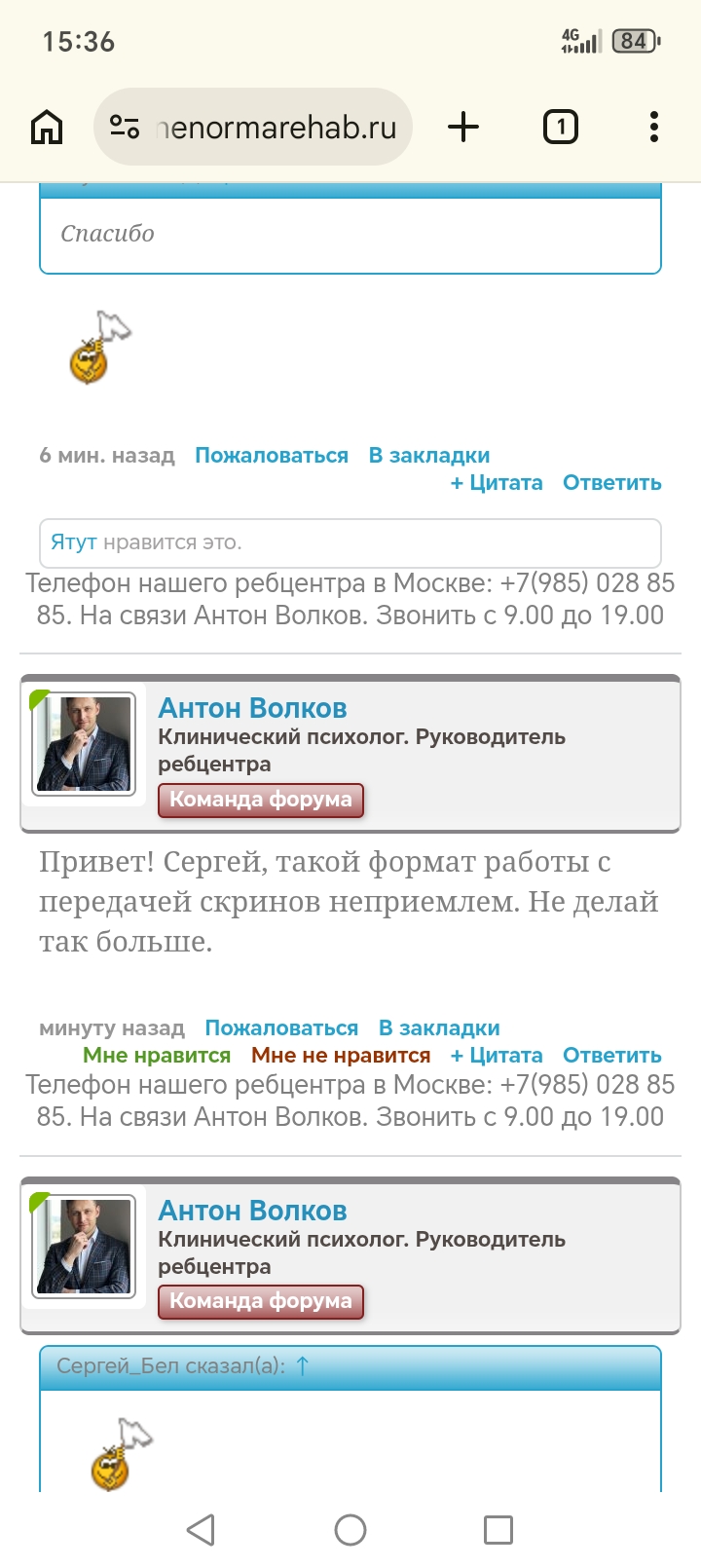The height and width of the screenshot is (1568, 701).
Task: Tap В закладки on the 6 мин. назад post
Action: pos(429,456)
